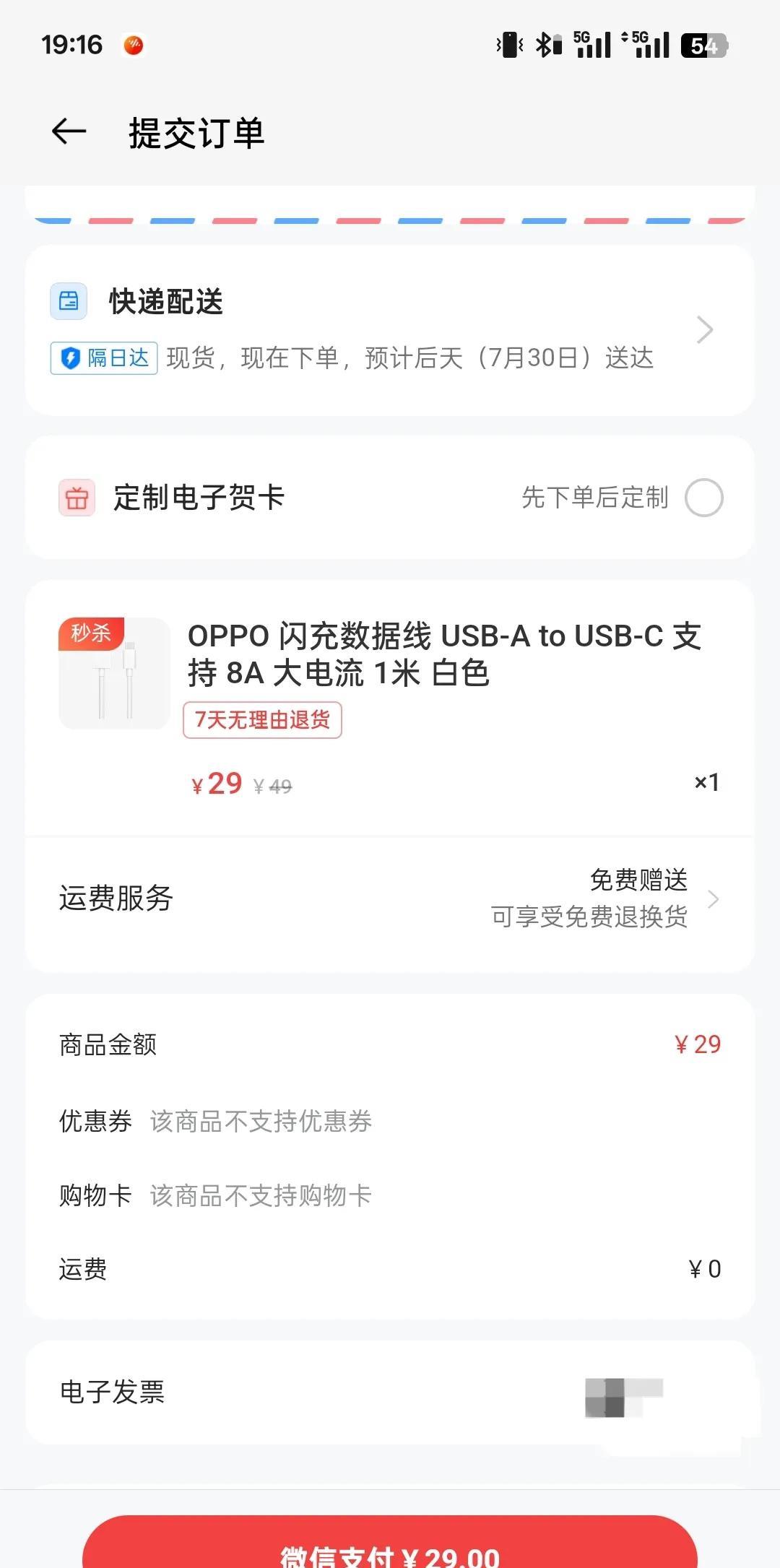The height and width of the screenshot is (1568, 780).
Task: Select 定制电子贺卡 radio option
Action: 703,498
